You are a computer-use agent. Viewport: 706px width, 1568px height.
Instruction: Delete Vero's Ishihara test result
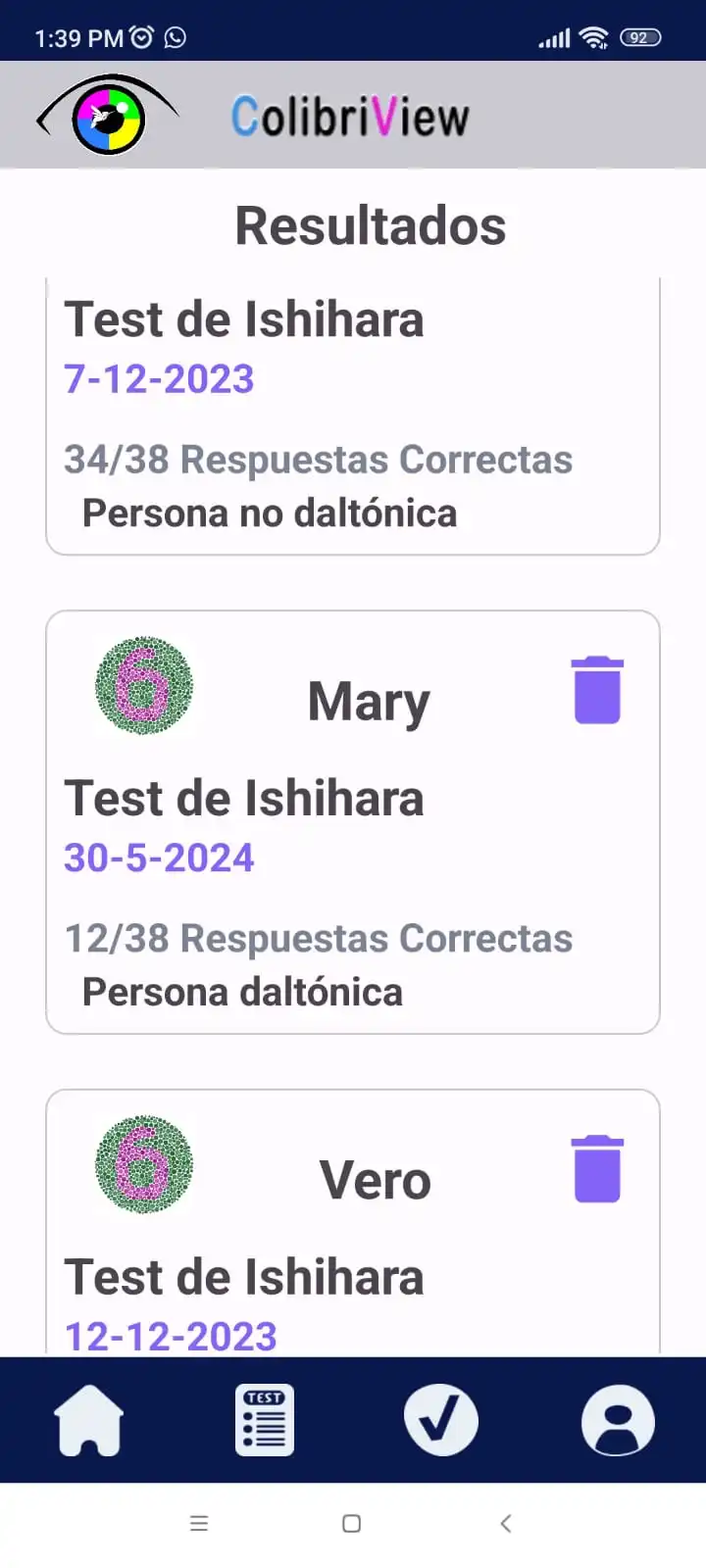click(597, 1169)
